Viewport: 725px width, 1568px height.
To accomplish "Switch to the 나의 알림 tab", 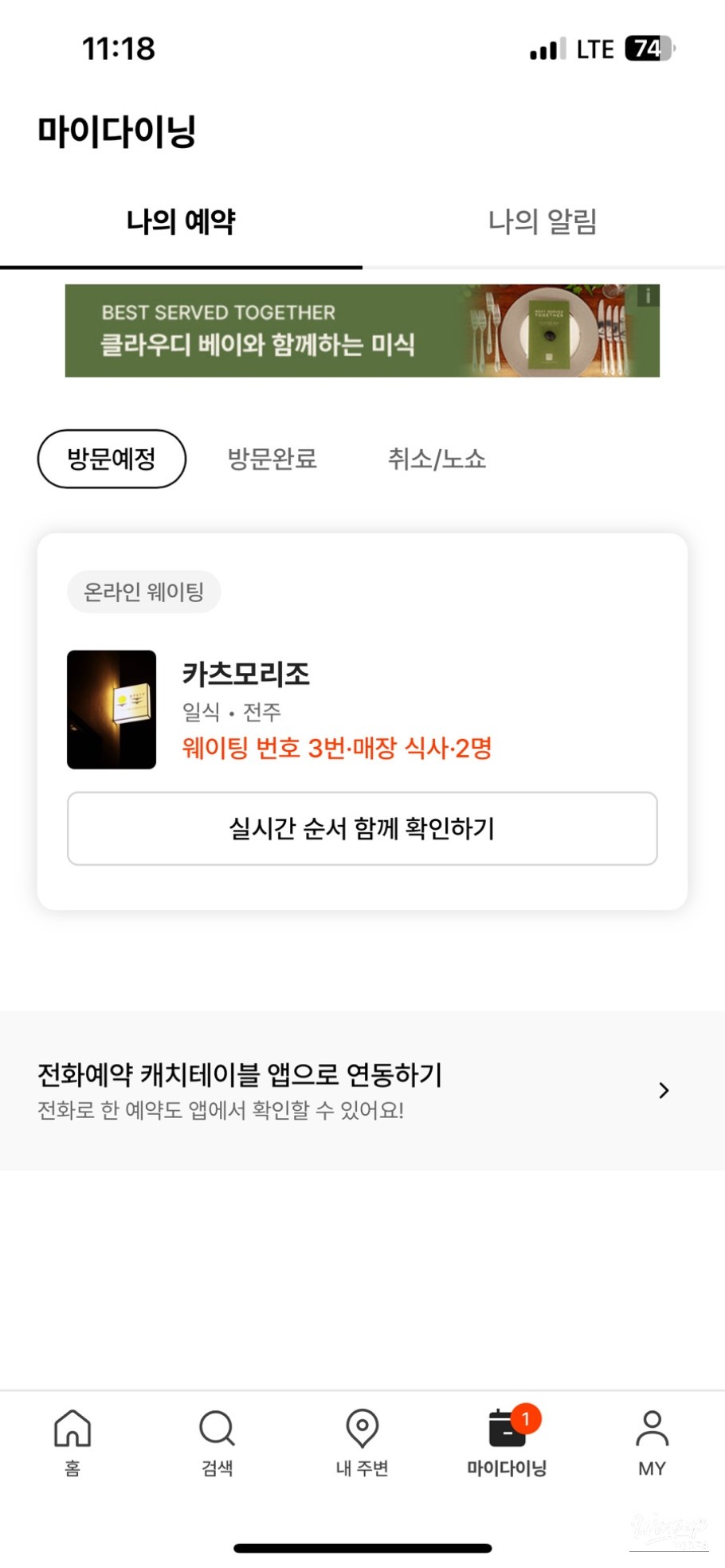I will (x=543, y=221).
